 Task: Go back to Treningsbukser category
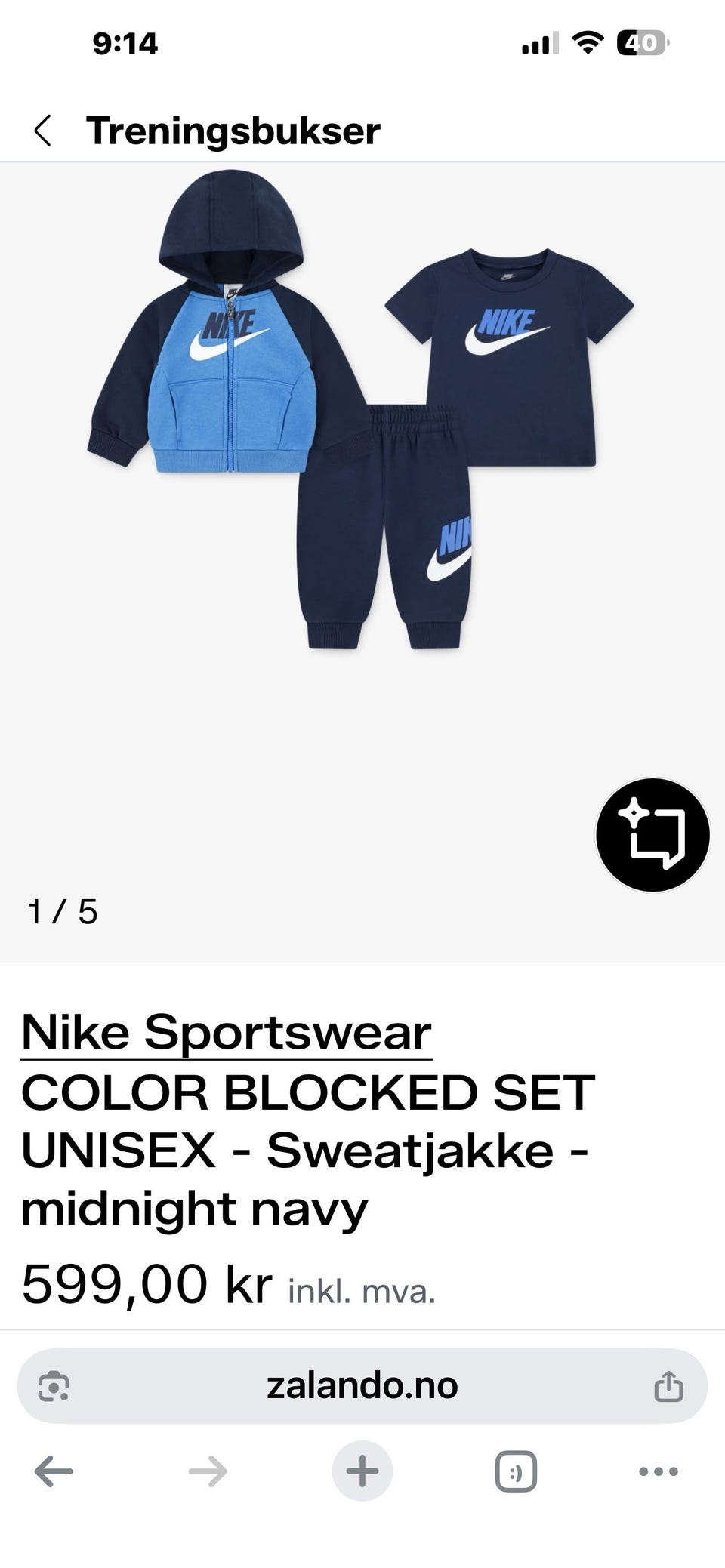43,131
